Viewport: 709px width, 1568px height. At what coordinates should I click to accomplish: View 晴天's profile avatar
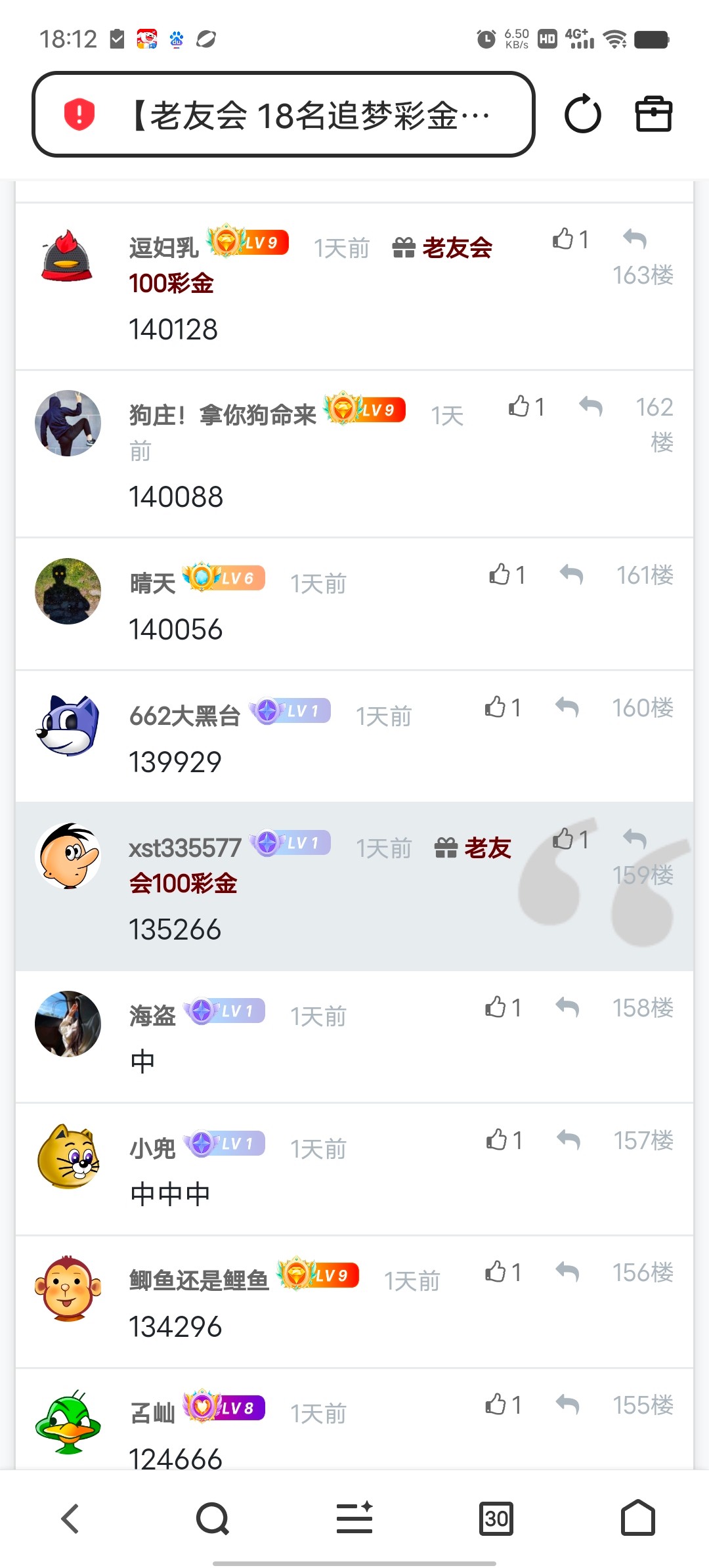[x=68, y=591]
